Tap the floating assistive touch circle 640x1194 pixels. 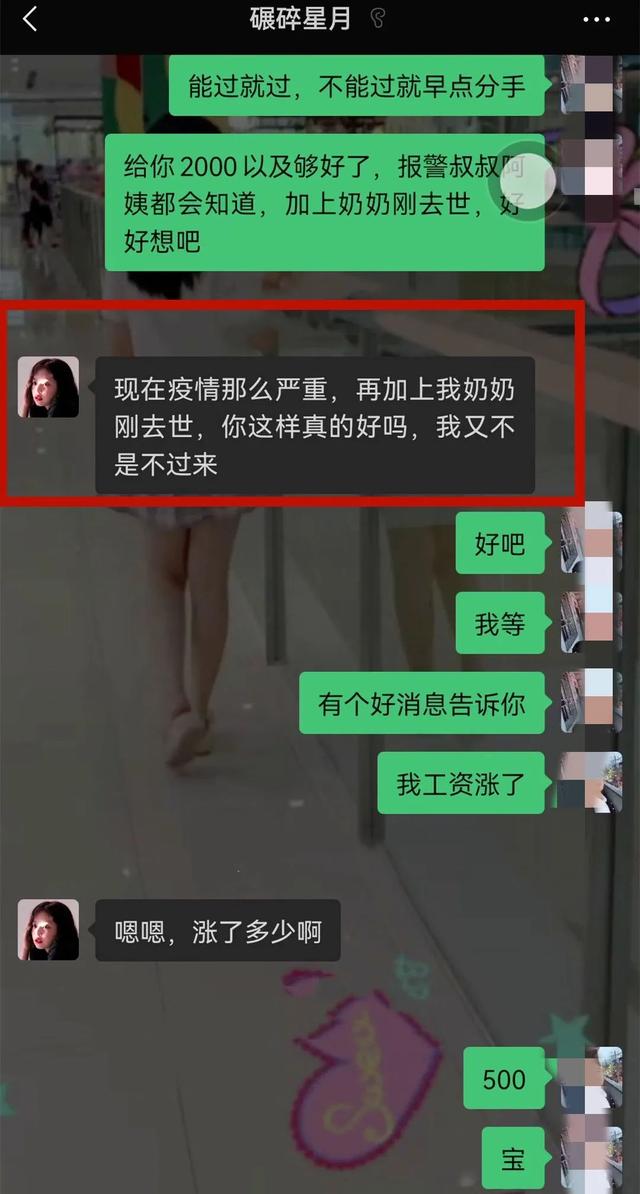(520, 182)
